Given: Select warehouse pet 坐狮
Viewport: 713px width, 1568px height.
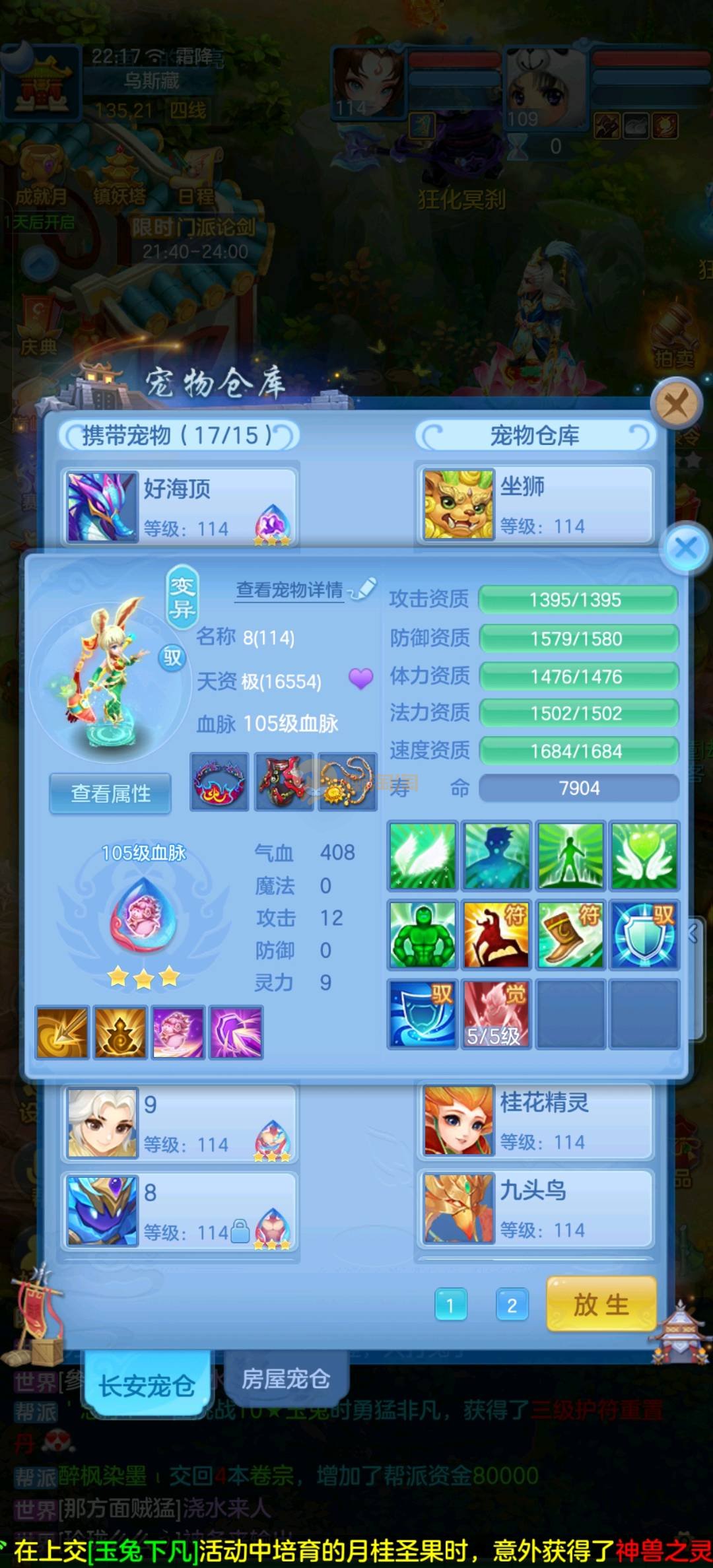Looking at the screenshot, I should tap(535, 505).
